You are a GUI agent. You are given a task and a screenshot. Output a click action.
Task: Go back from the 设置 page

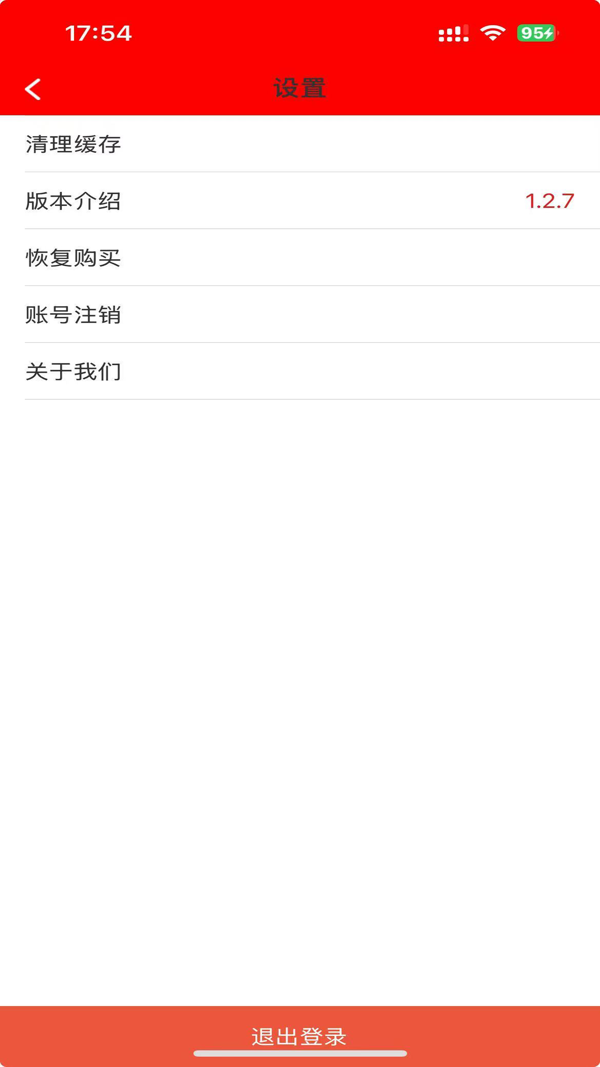[x=33, y=89]
